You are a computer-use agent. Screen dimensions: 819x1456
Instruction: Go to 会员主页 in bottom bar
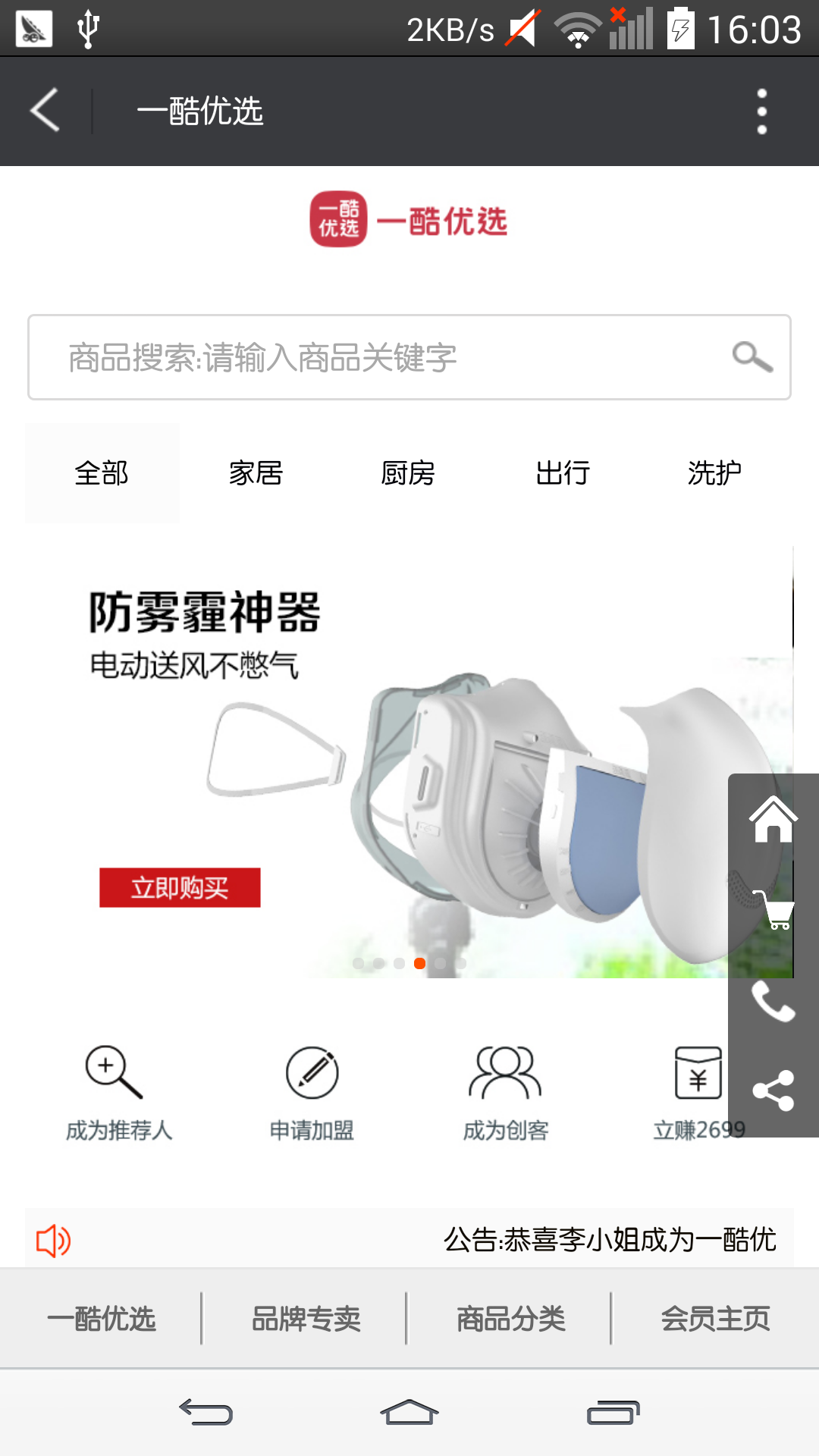(x=715, y=1319)
